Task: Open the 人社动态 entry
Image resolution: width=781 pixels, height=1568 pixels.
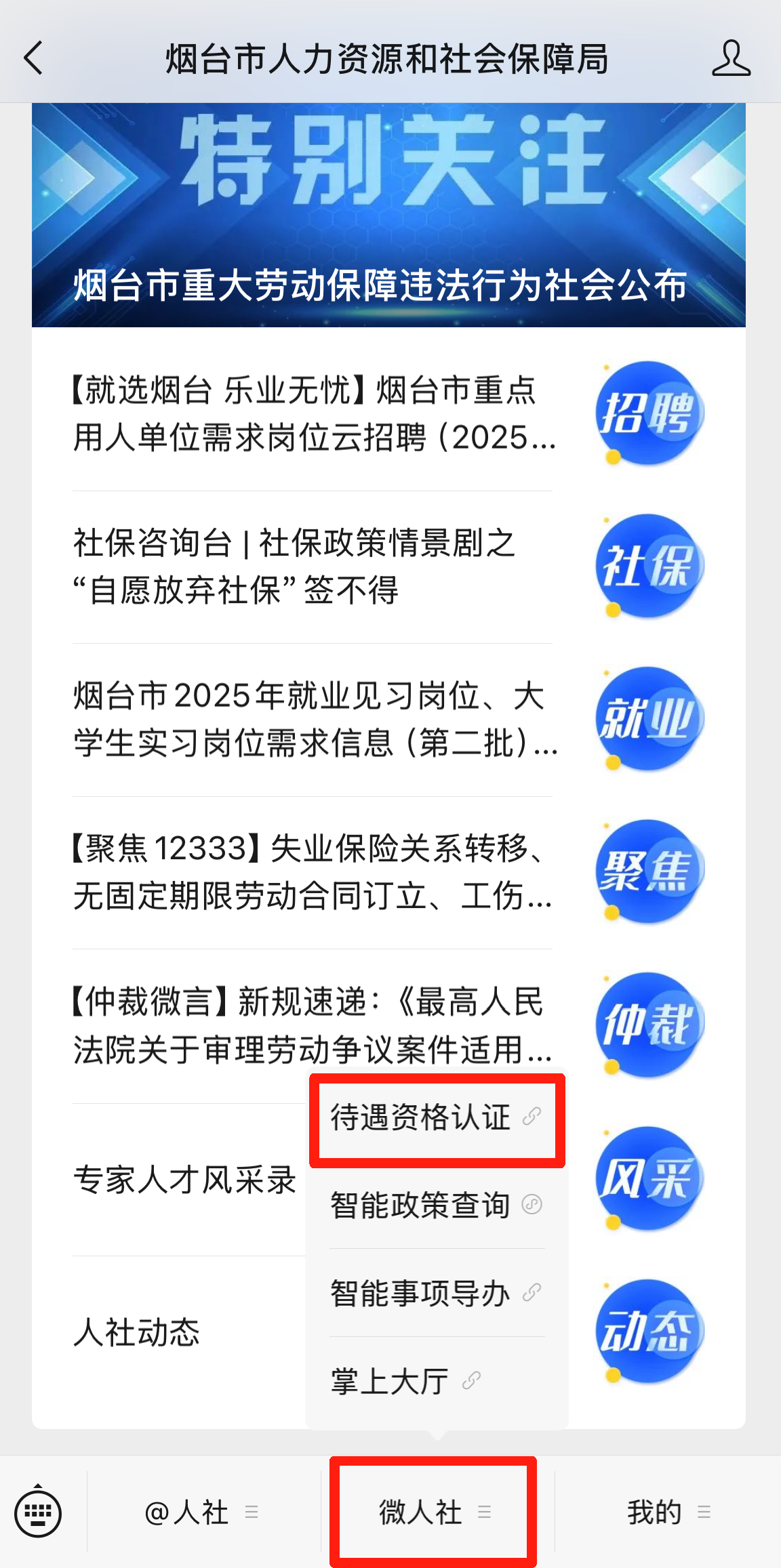Action: pyautogui.click(x=137, y=1332)
